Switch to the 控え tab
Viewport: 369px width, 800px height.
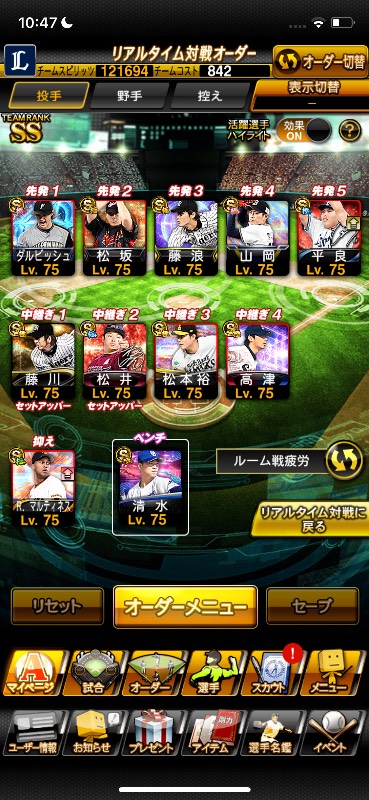tap(210, 96)
